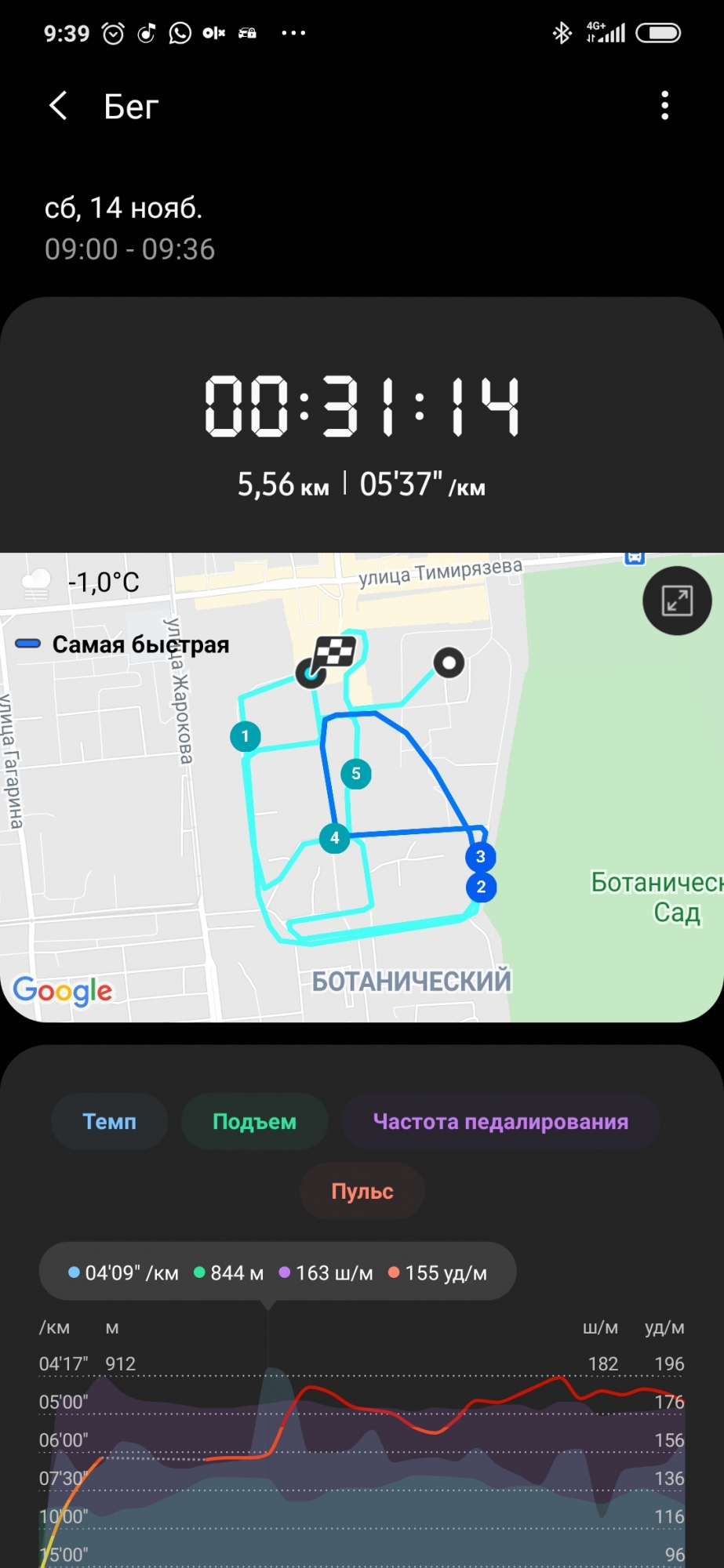Go back from the Бег screen
This screenshot has height=1568, width=724.
pyautogui.click(x=58, y=106)
